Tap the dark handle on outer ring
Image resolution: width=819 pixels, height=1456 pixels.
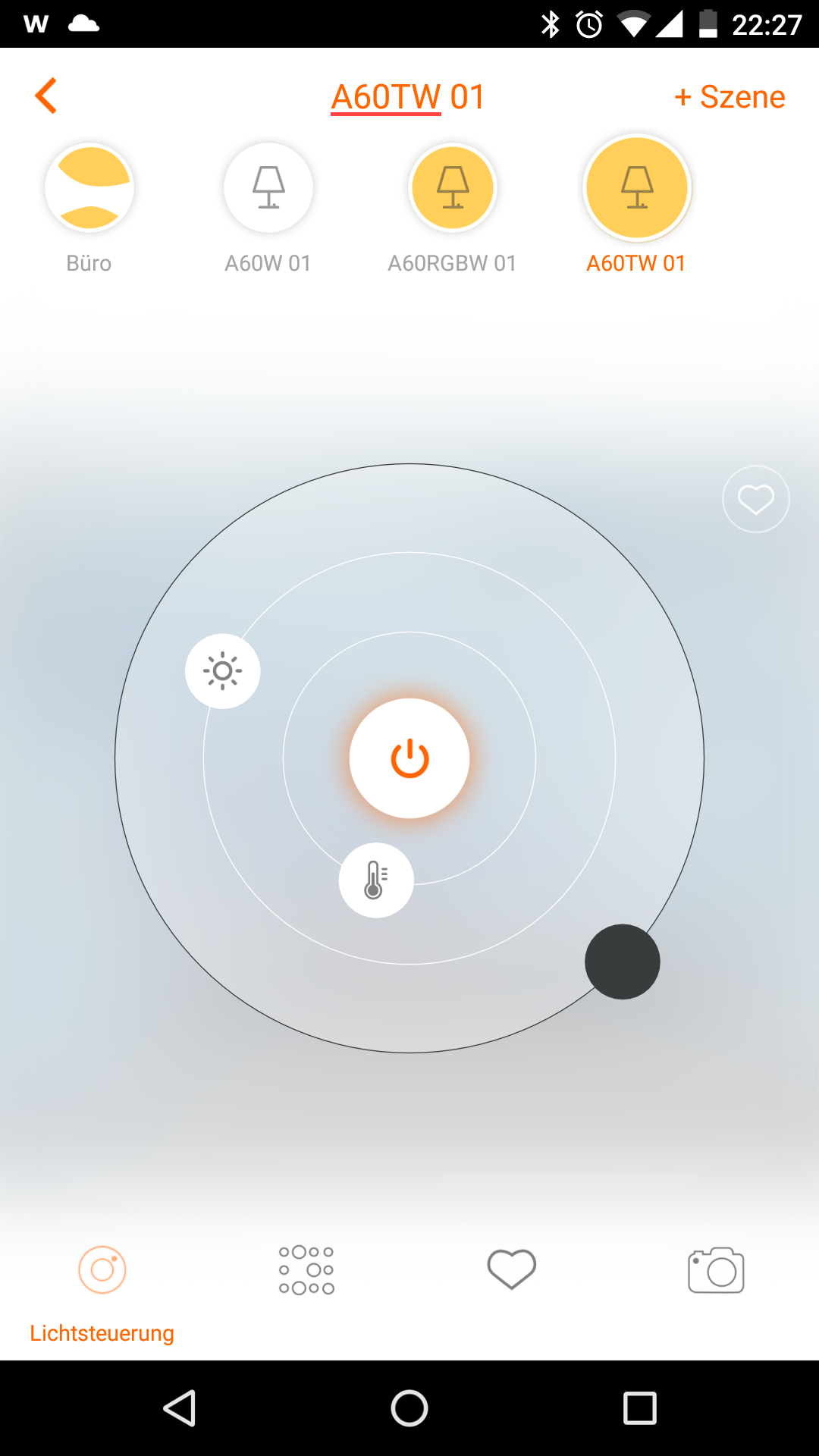click(x=623, y=962)
